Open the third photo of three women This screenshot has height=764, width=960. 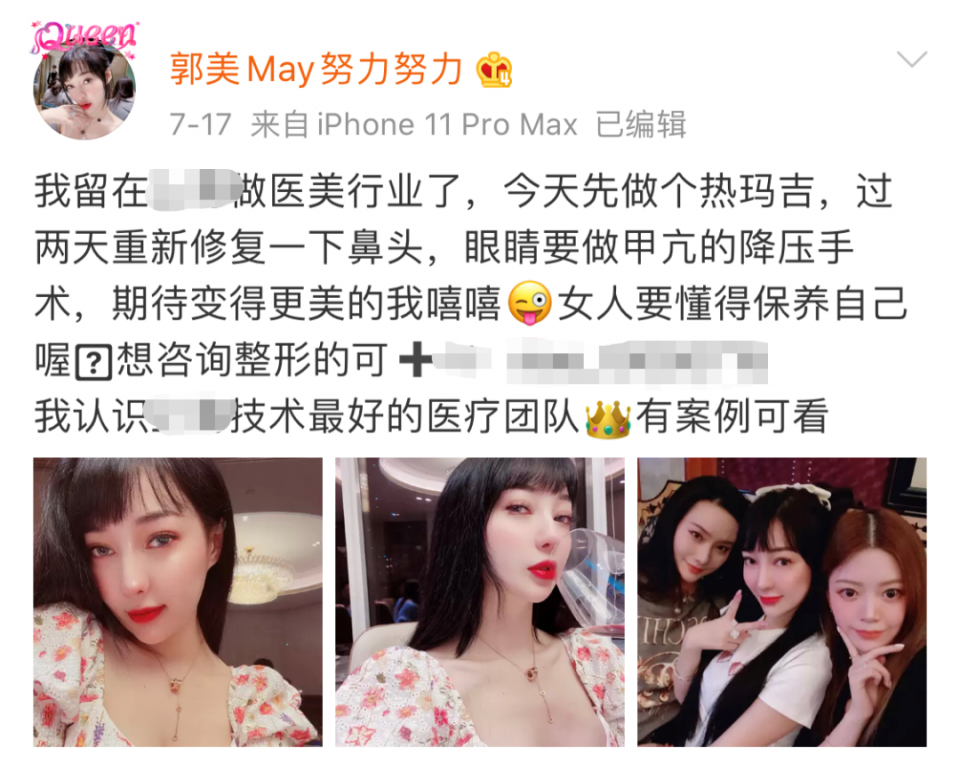[x=782, y=601]
